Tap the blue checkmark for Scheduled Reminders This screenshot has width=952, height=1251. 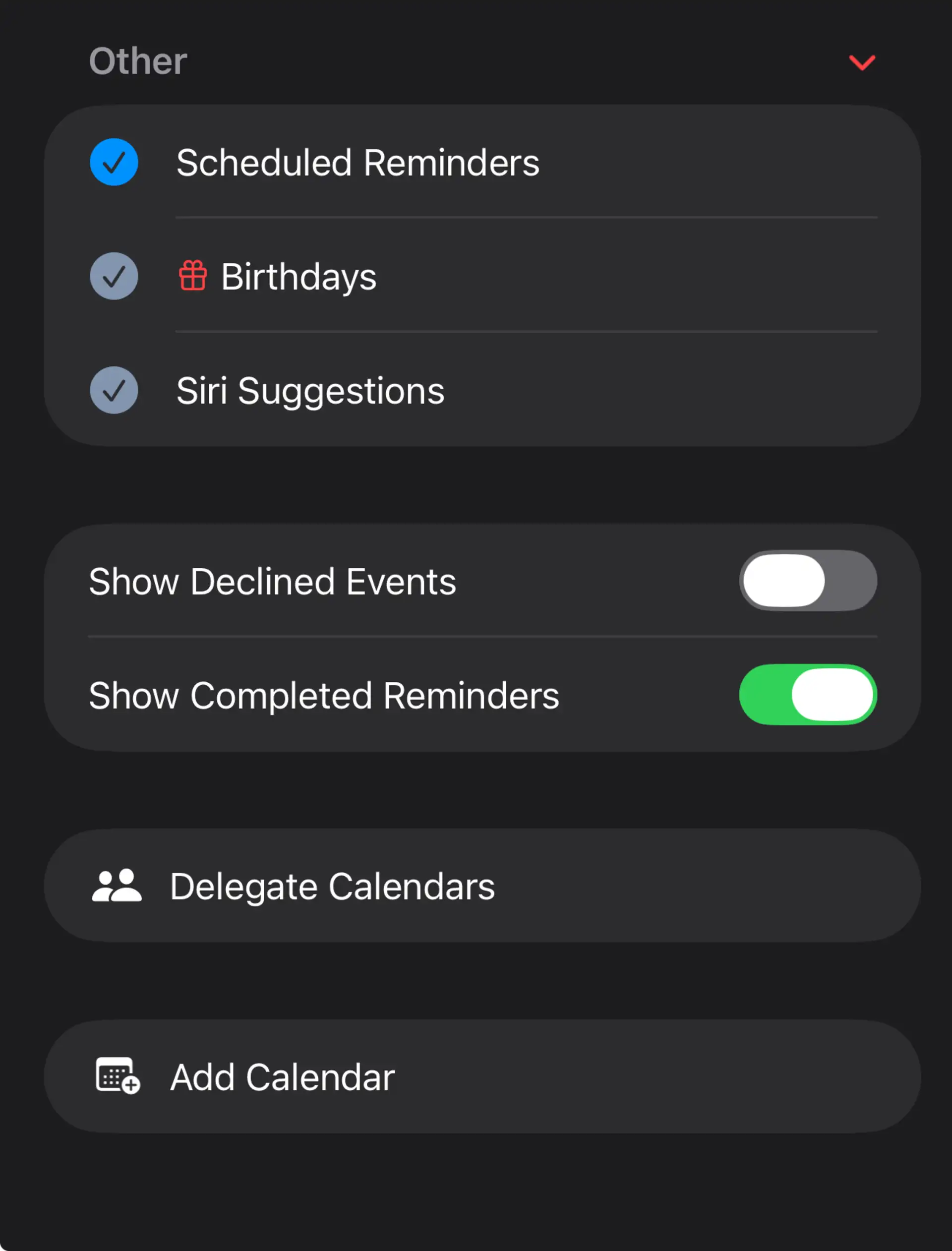[x=114, y=163]
